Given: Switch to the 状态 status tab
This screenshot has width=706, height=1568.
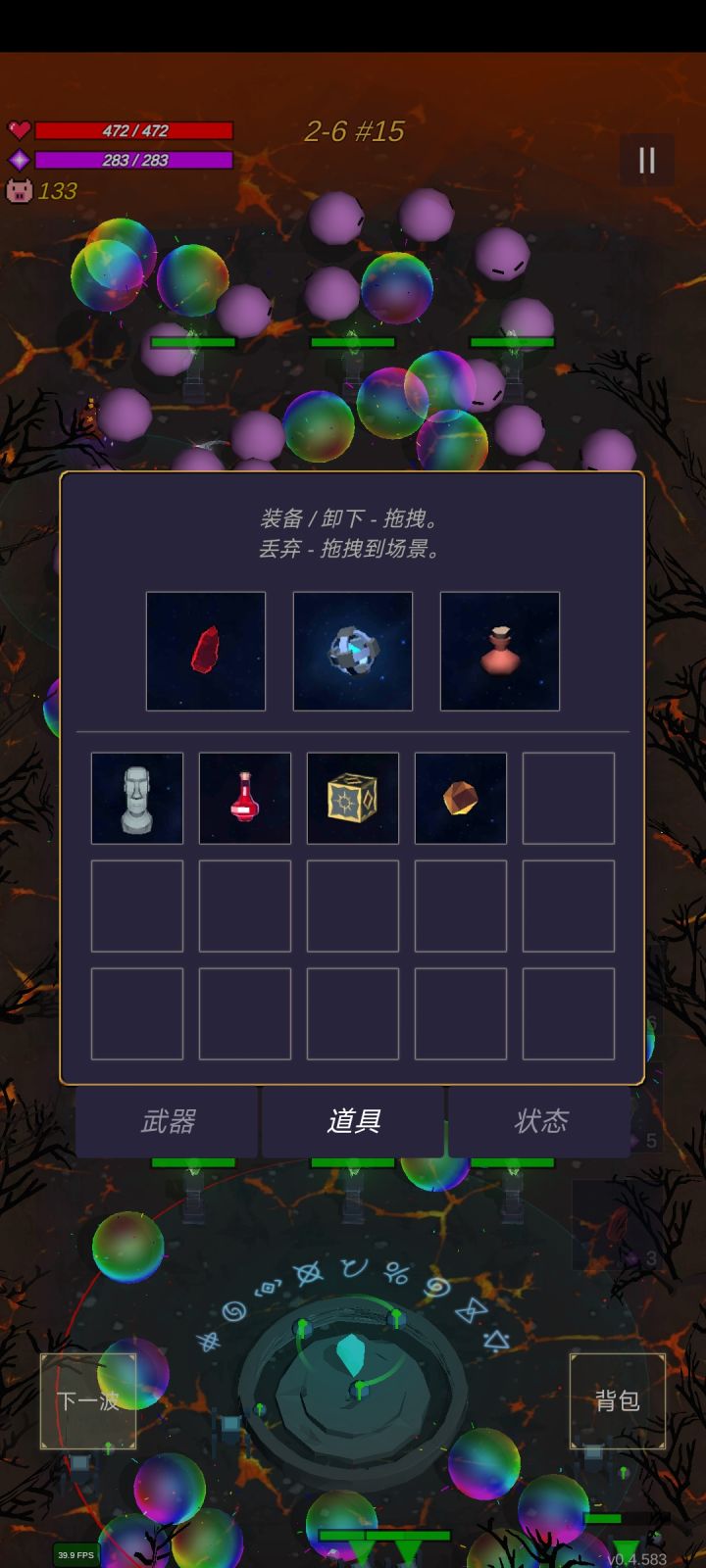Looking at the screenshot, I should coord(537,1123).
